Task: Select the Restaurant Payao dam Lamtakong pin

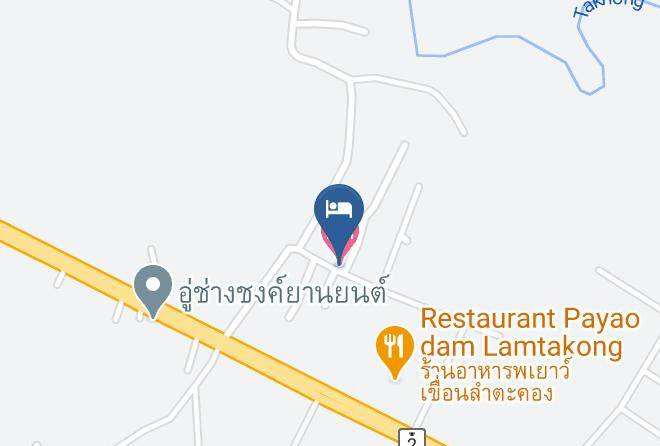Action: click(x=395, y=351)
